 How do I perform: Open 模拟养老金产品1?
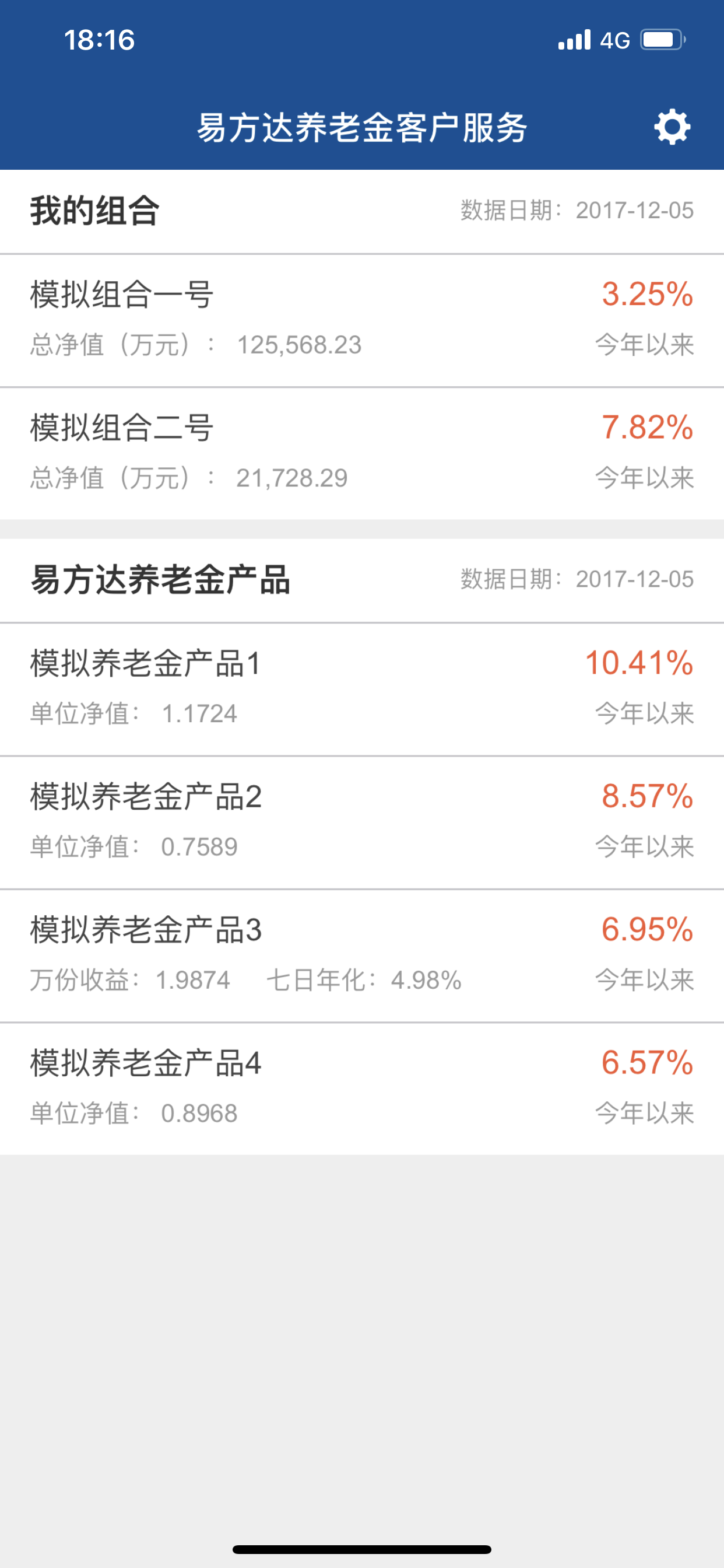(362, 689)
